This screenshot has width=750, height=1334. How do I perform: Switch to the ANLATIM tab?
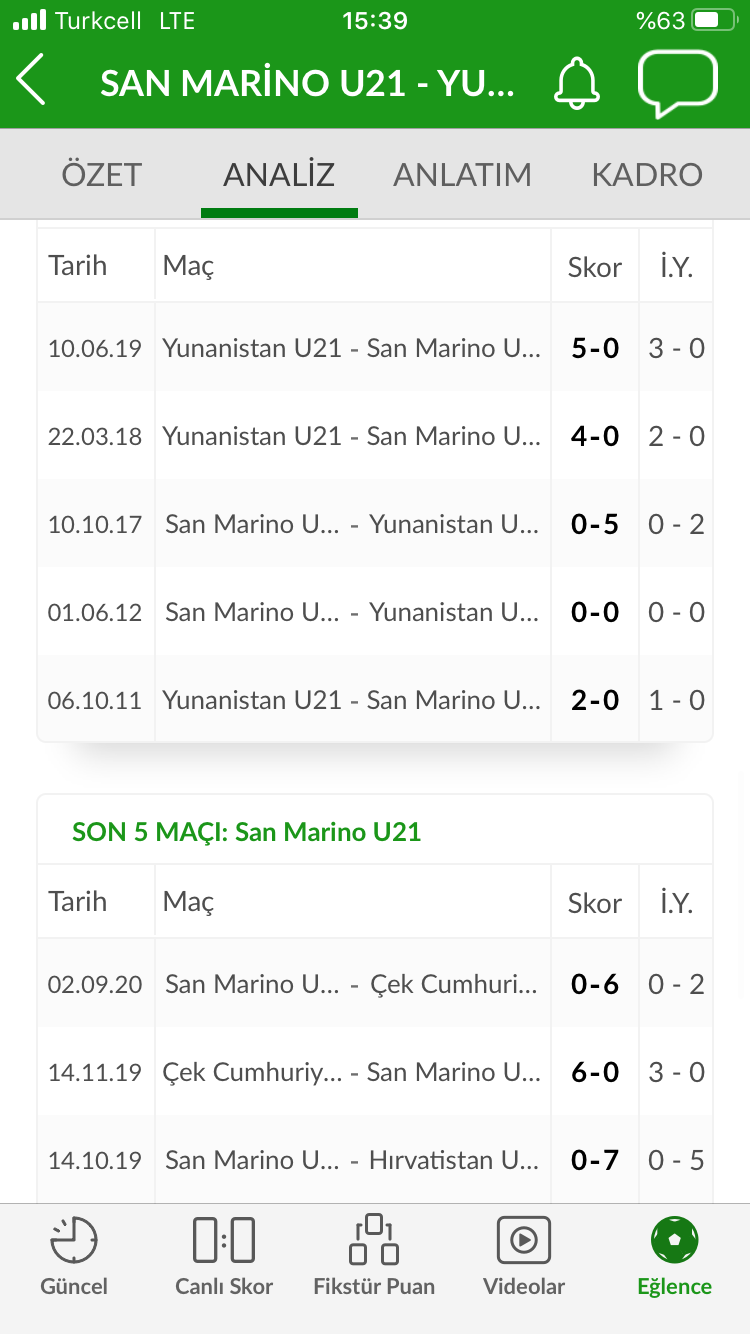(x=462, y=174)
